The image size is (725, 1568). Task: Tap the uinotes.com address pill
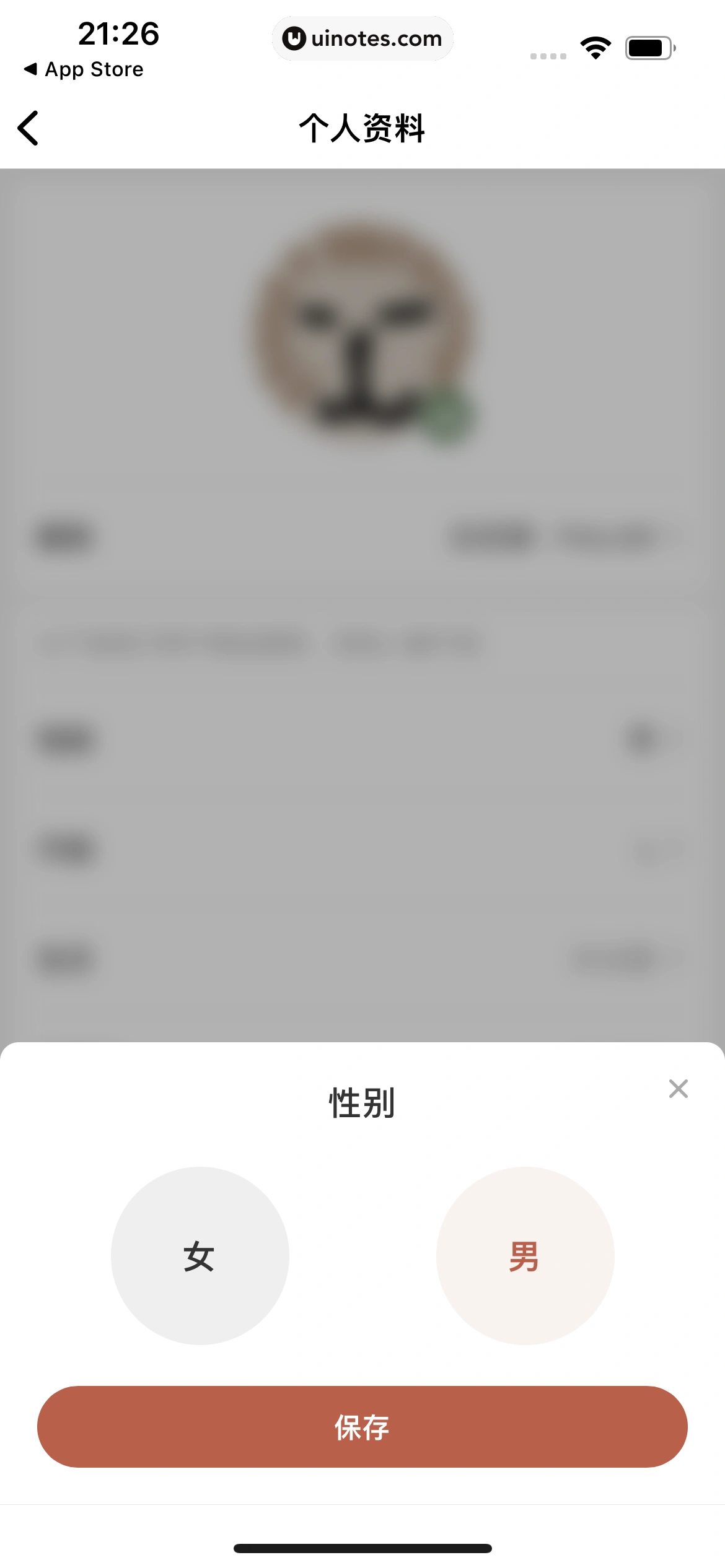tap(362, 38)
